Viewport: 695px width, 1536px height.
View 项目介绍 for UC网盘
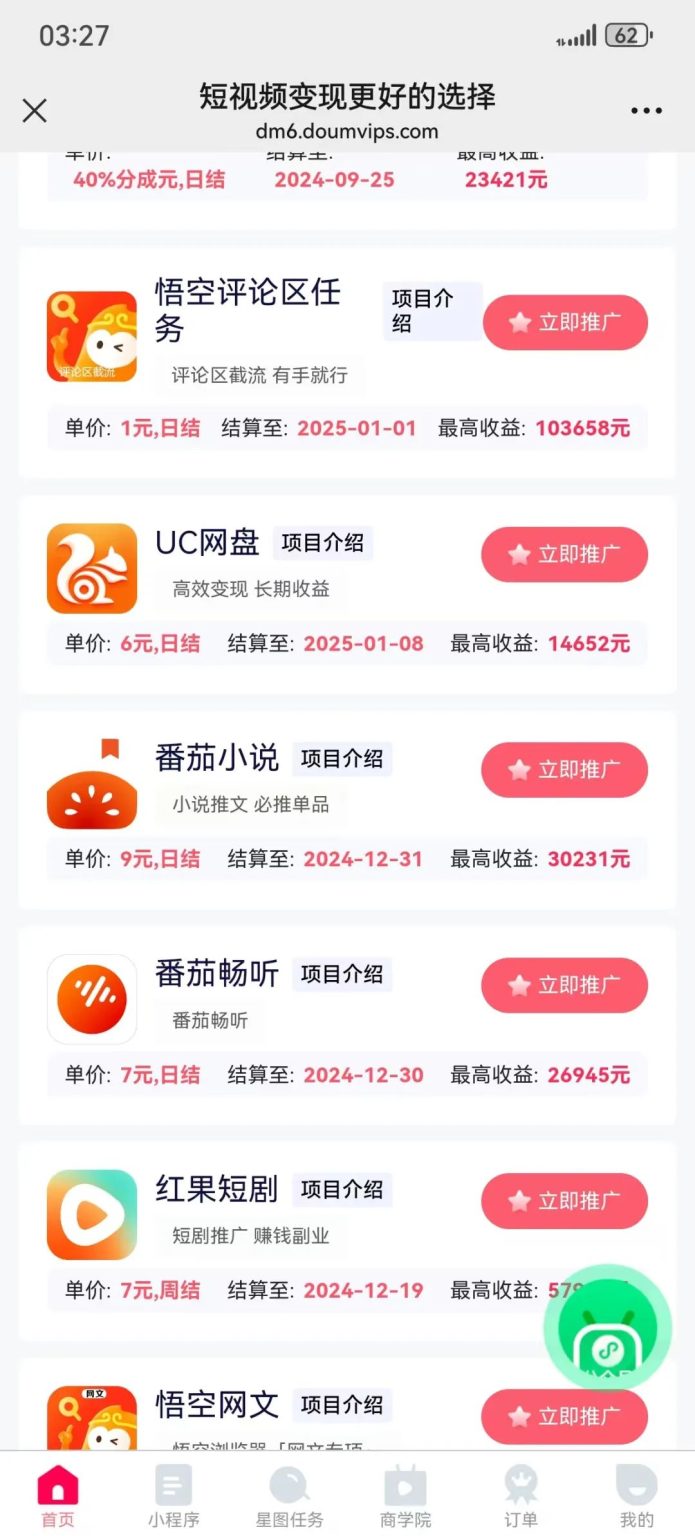(322, 543)
